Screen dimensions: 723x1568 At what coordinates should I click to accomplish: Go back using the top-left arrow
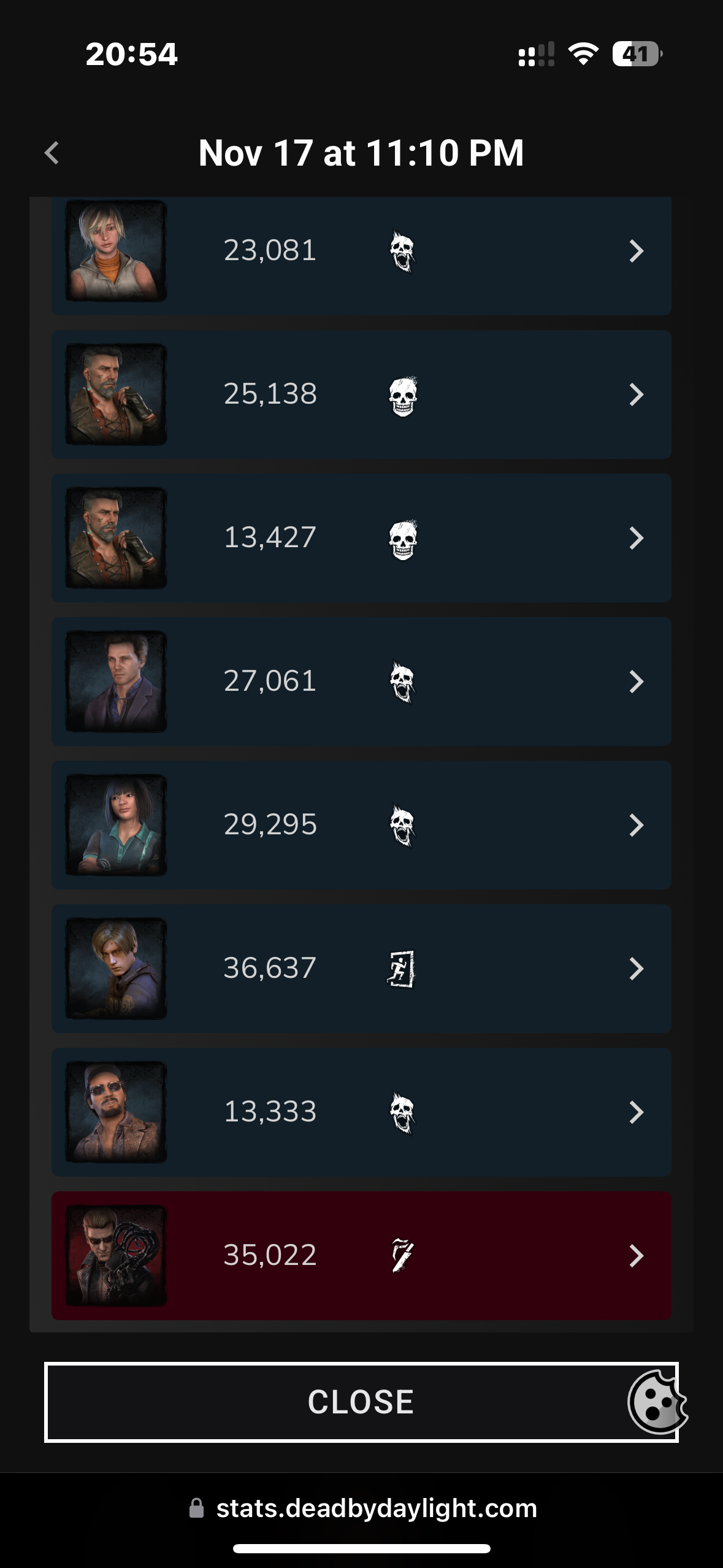pyautogui.click(x=52, y=153)
